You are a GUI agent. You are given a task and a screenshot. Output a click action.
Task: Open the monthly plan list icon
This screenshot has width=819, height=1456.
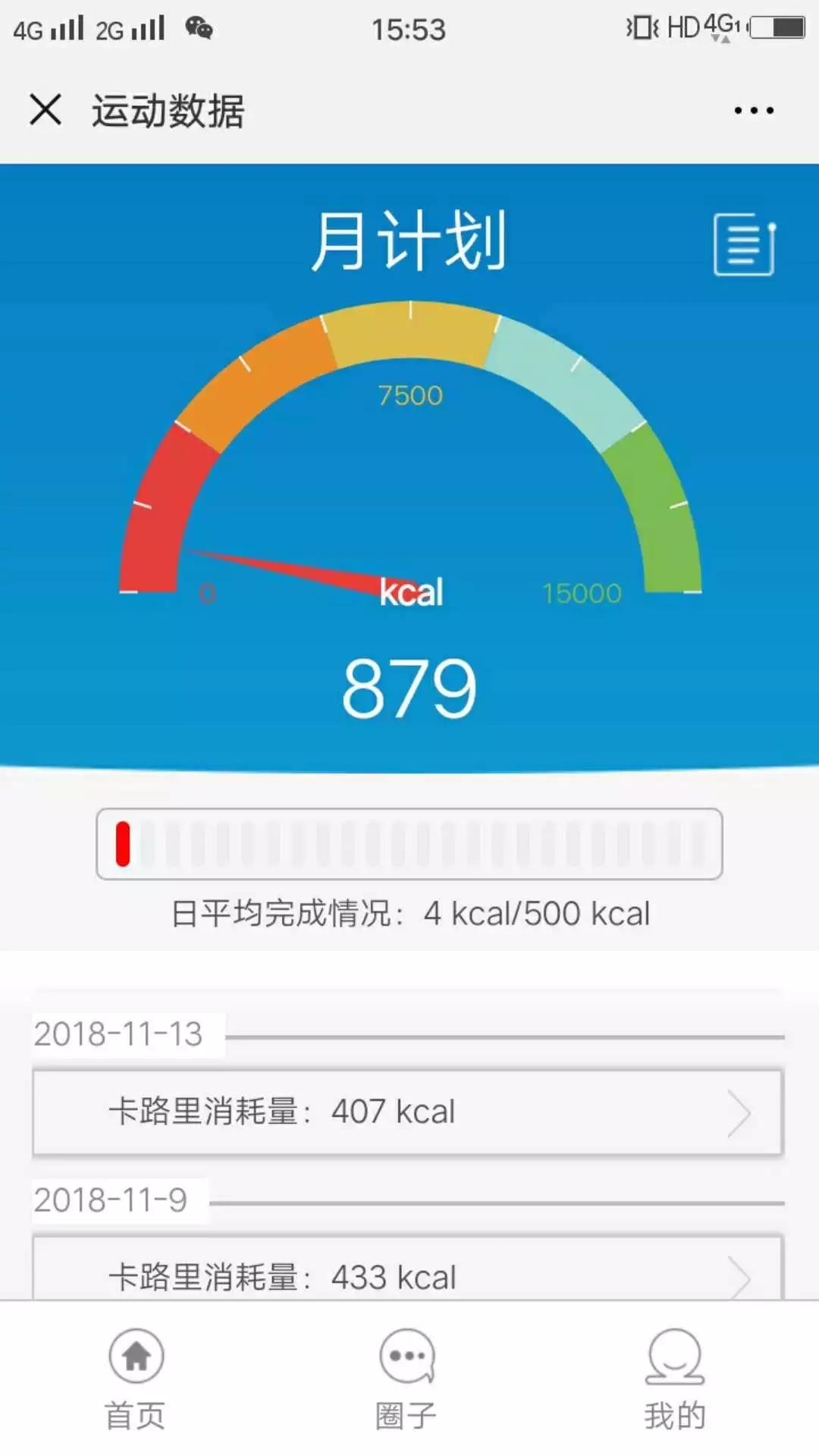click(745, 244)
